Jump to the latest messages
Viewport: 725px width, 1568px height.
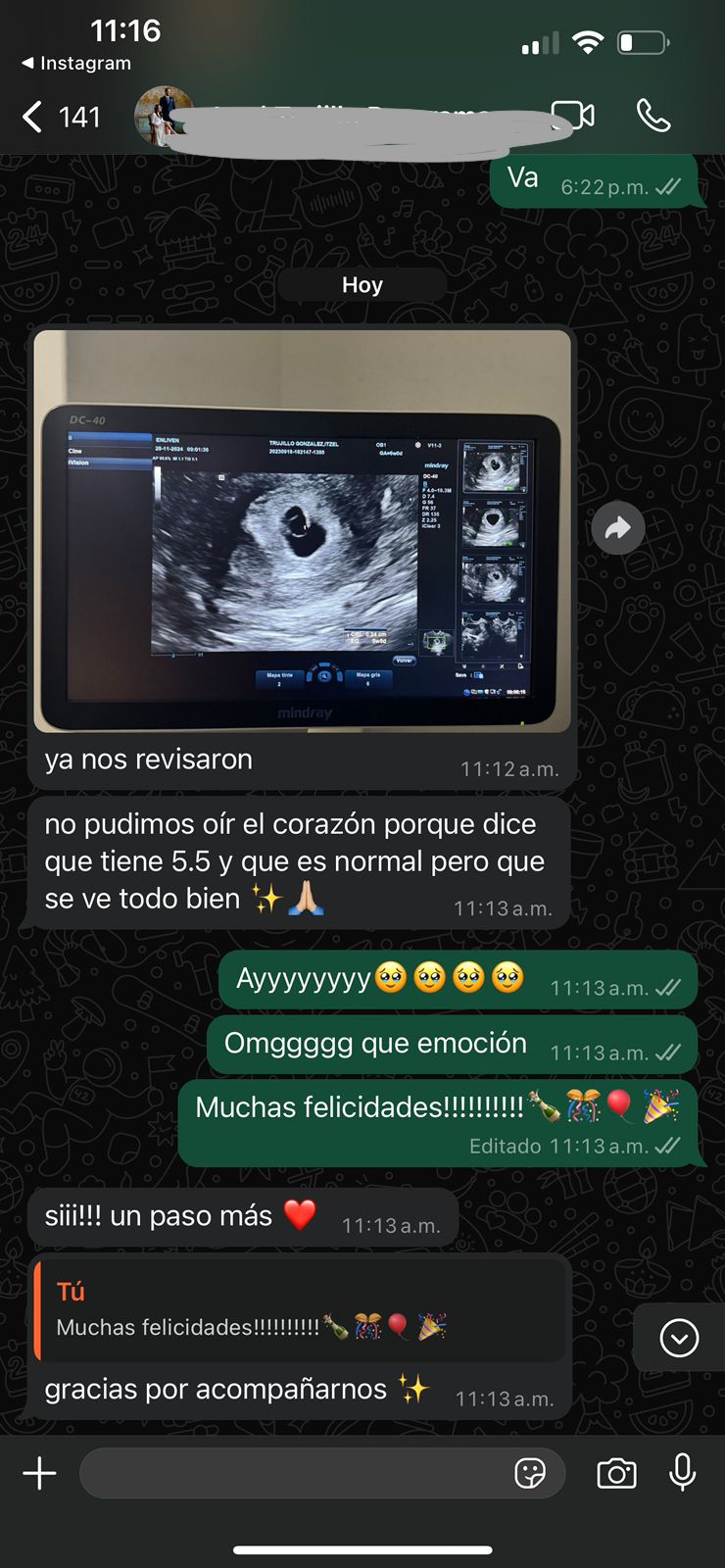(679, 1338)
